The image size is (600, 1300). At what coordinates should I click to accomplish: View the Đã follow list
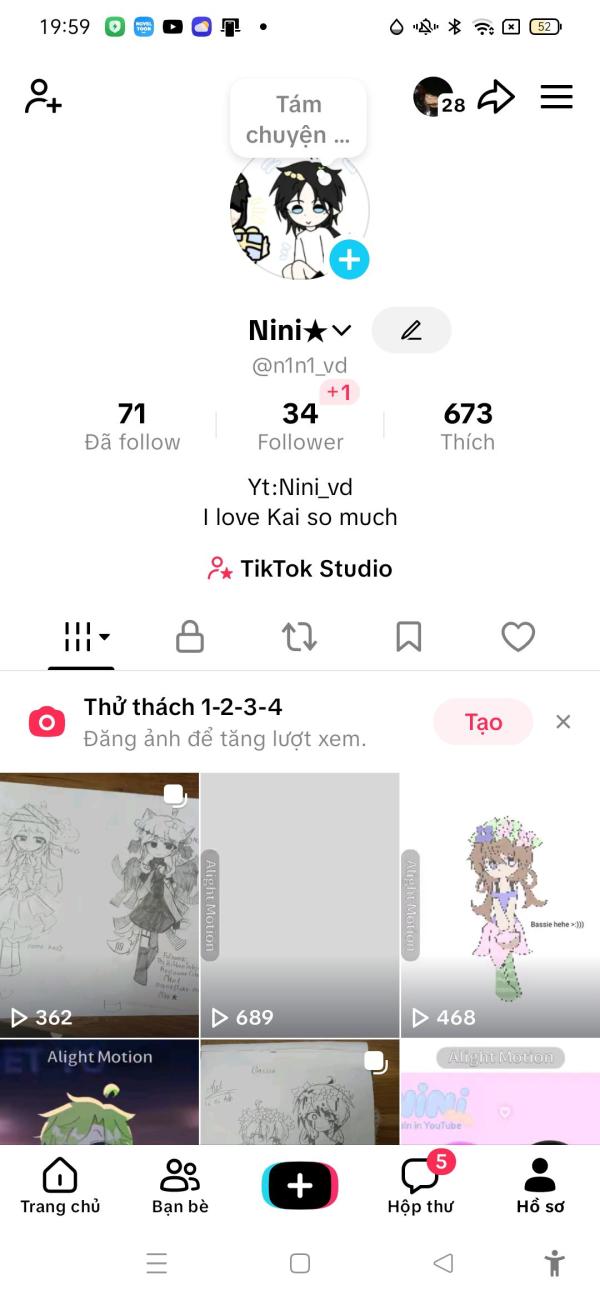tap(132, 427)
